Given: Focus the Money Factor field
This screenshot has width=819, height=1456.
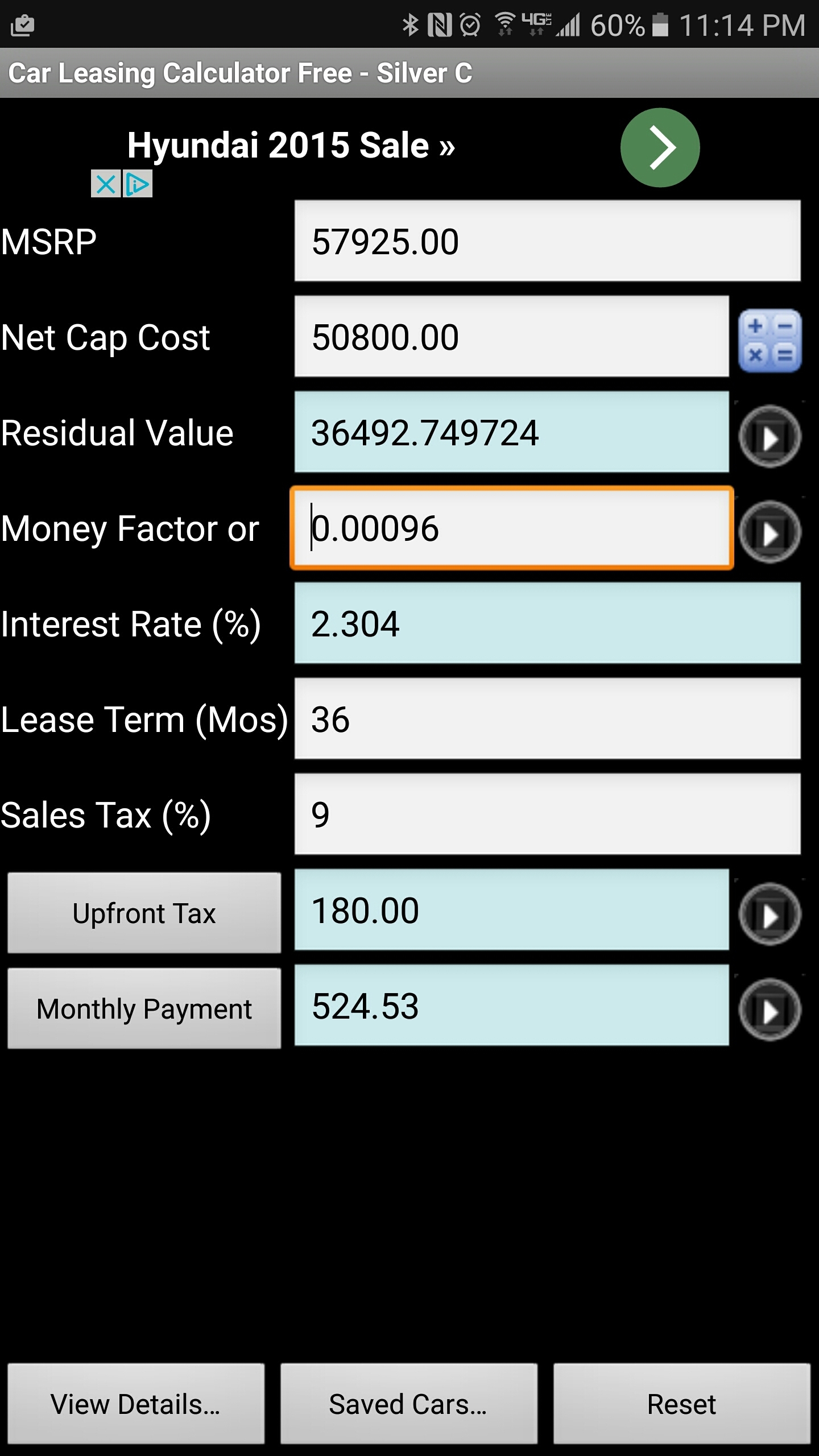Looking at the screenshot, I should tap(511, 528).
